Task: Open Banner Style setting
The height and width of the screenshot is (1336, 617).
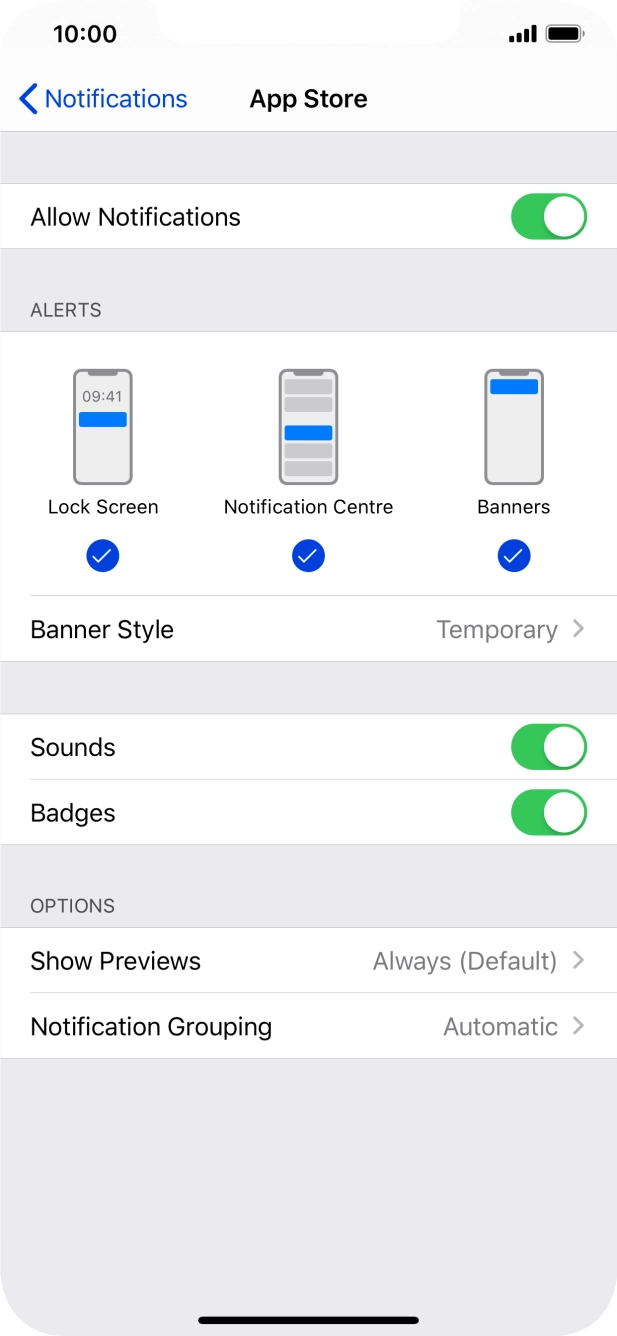Action: (308, 629)
